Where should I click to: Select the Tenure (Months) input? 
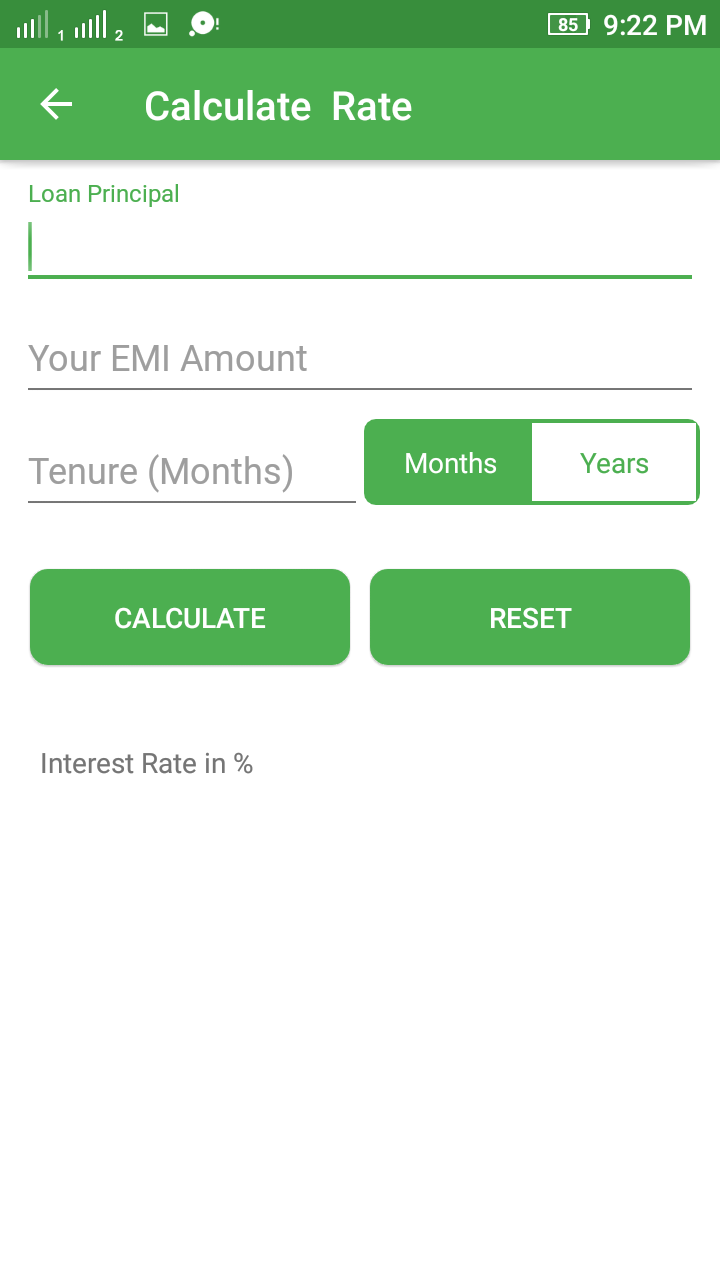[192, 471]
